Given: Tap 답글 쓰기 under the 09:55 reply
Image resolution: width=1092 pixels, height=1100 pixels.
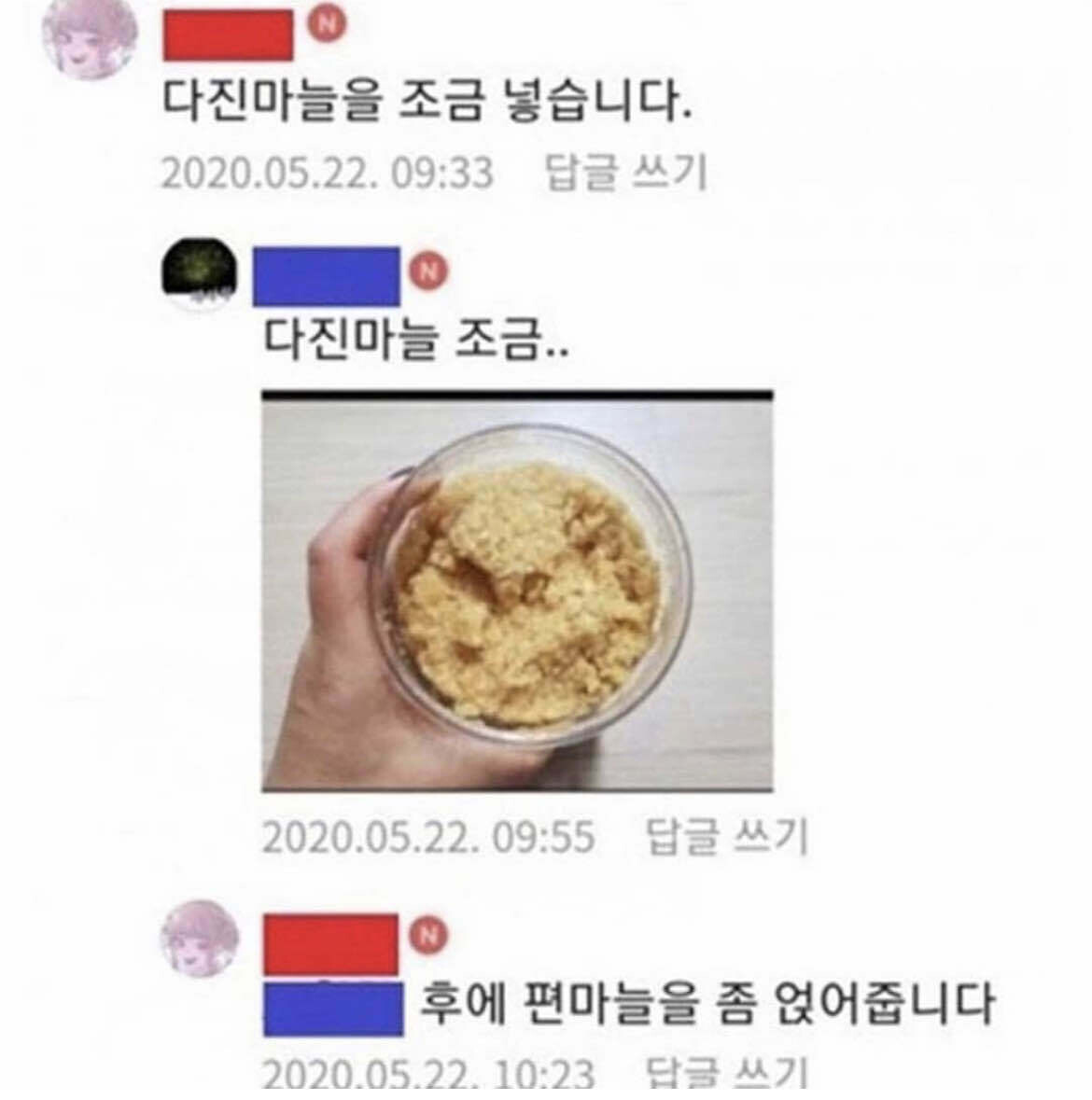Looking at the screenshot, I should [726, 837].
